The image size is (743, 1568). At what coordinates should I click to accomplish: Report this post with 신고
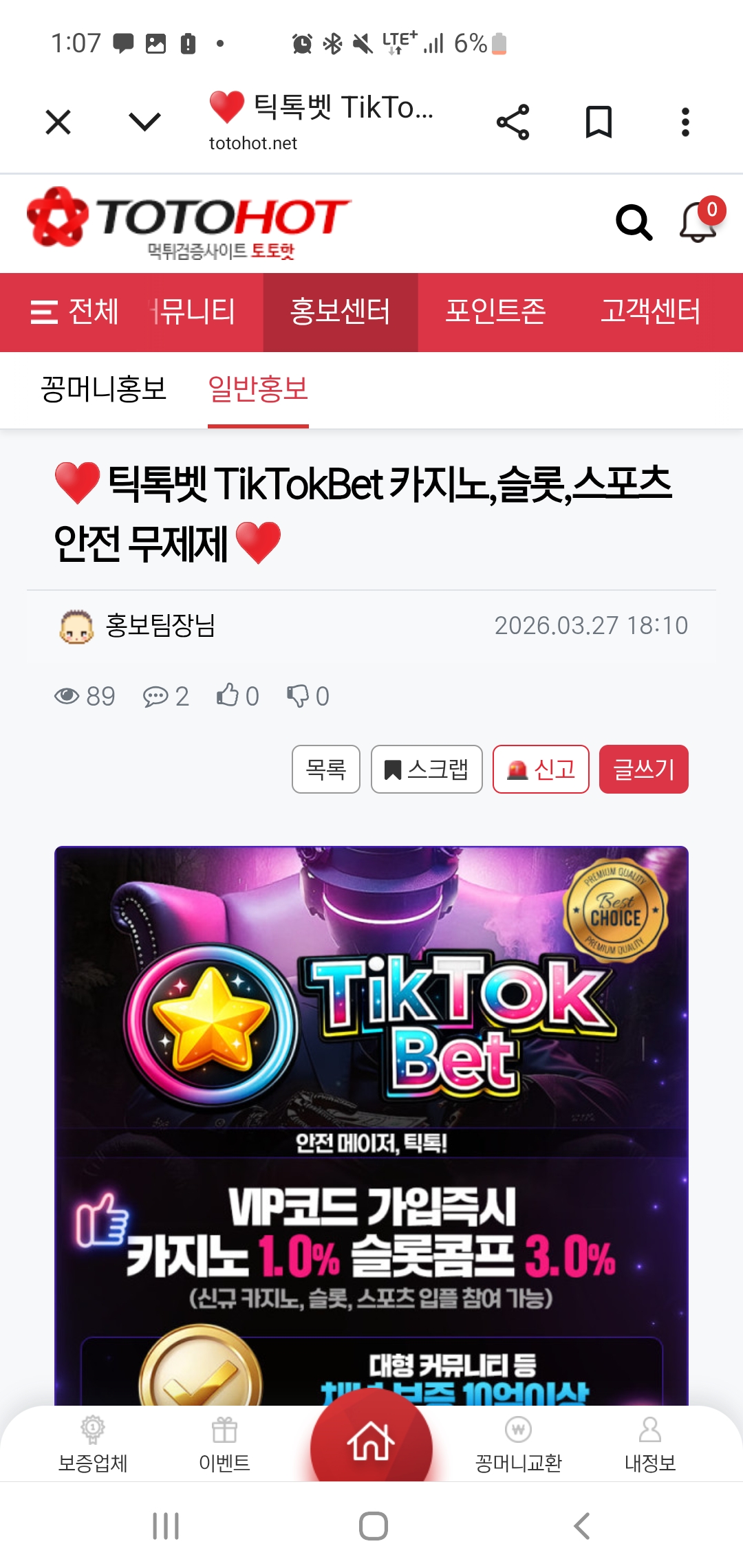541,769
